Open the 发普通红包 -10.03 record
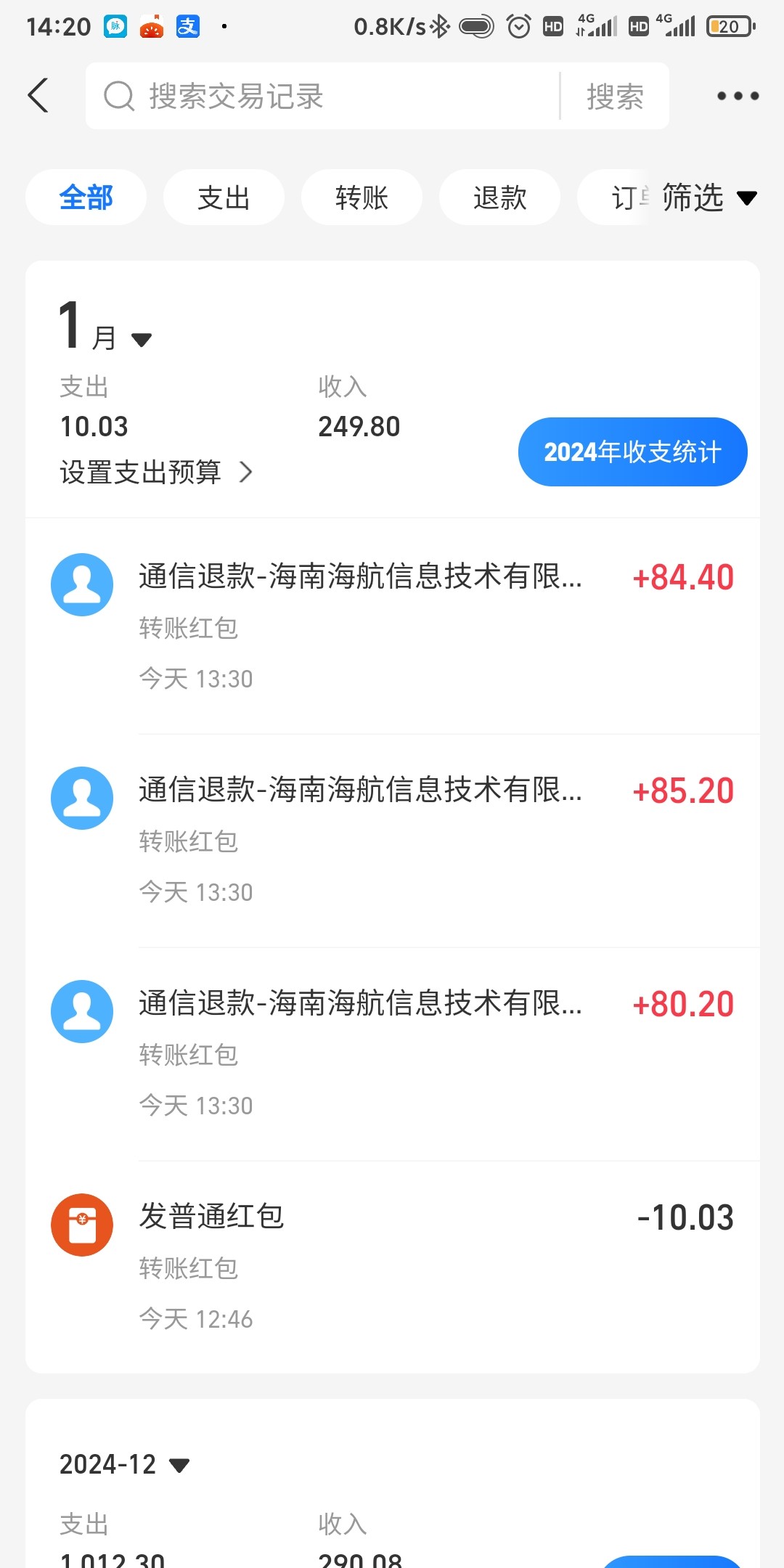Viewport: 784px width, 1568px height. (x=392, y=1266)
